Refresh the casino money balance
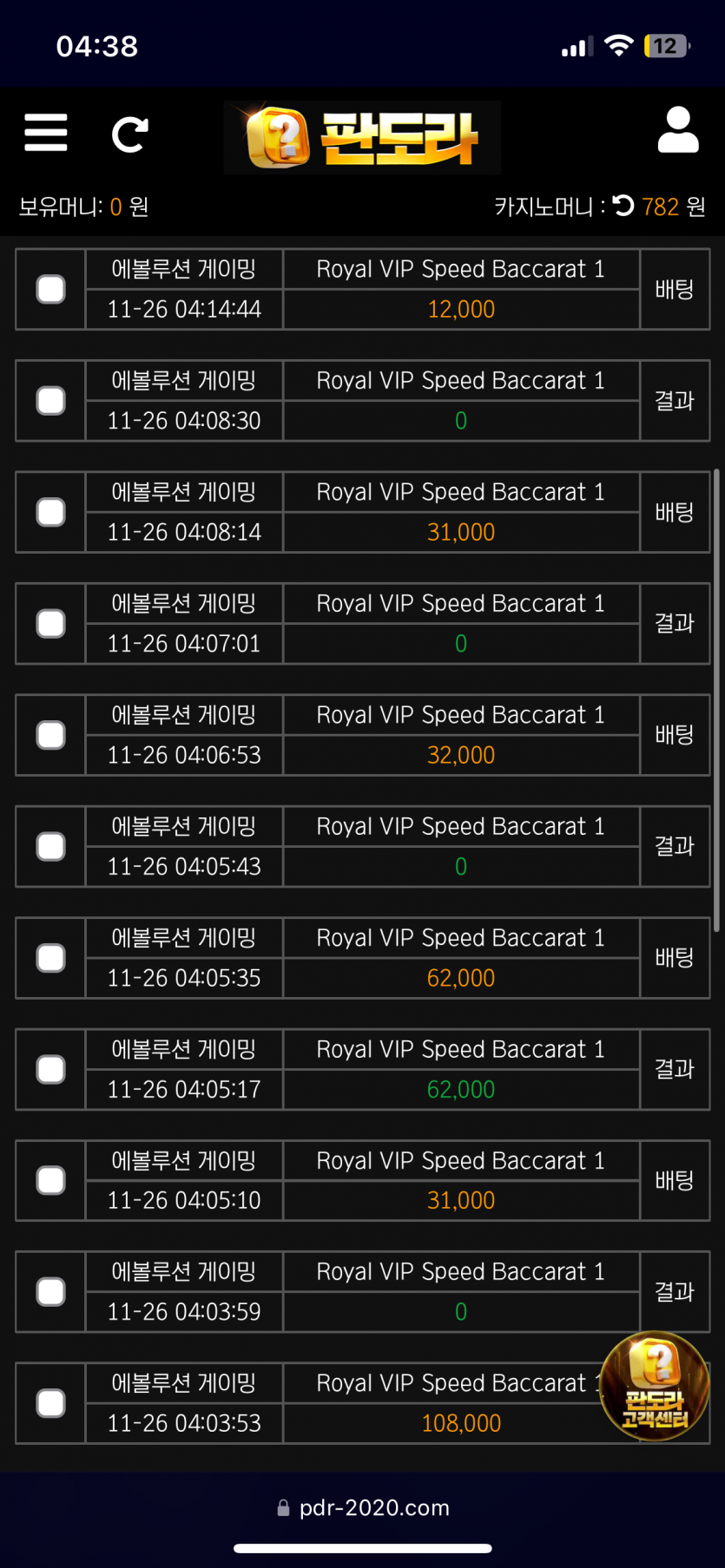Image resolution: width=725 pixels, height=1568 pixels. pyautogui.click(x=623, y=206)
